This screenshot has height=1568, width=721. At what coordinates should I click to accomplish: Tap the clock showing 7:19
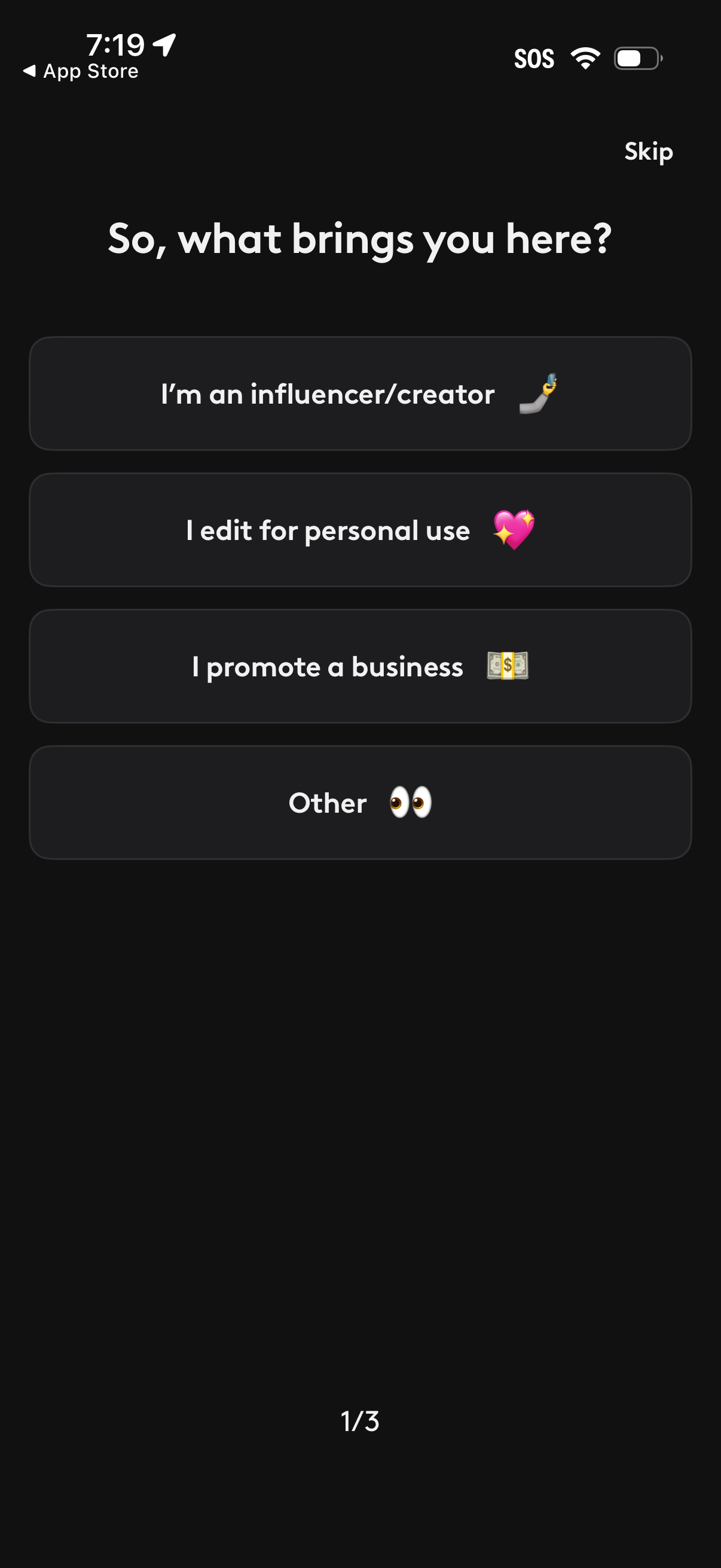(x=117, y=43)
